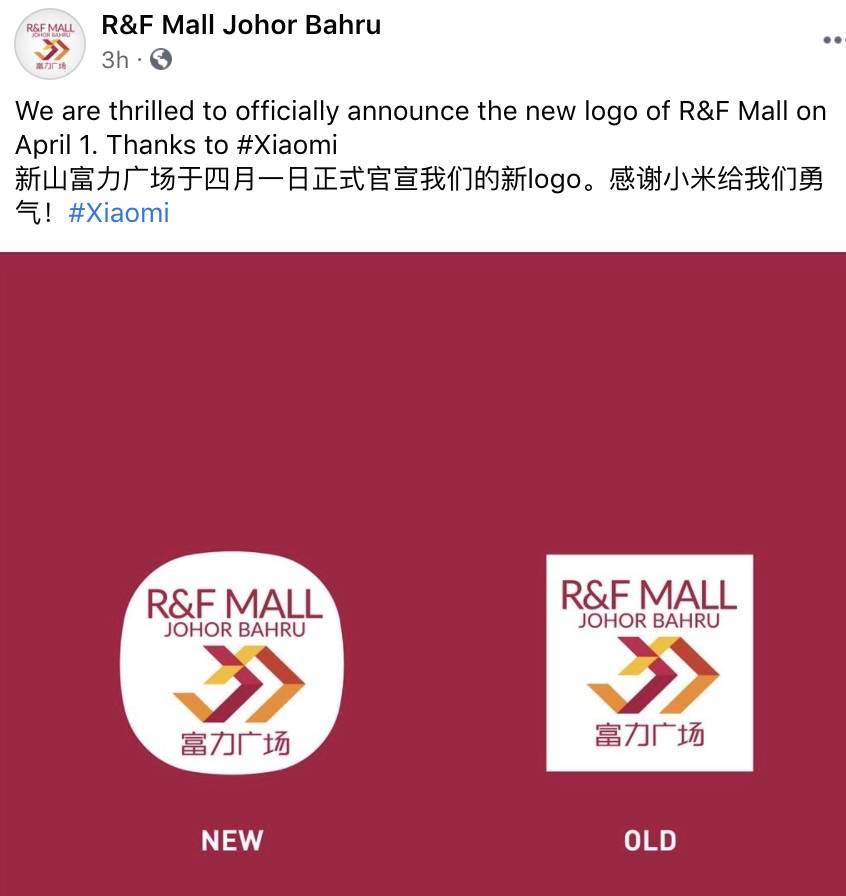Click the #Xiaomi hashtag after the Chinese text
This screenshot has height=896, width=846.
(x=118, y=212)
